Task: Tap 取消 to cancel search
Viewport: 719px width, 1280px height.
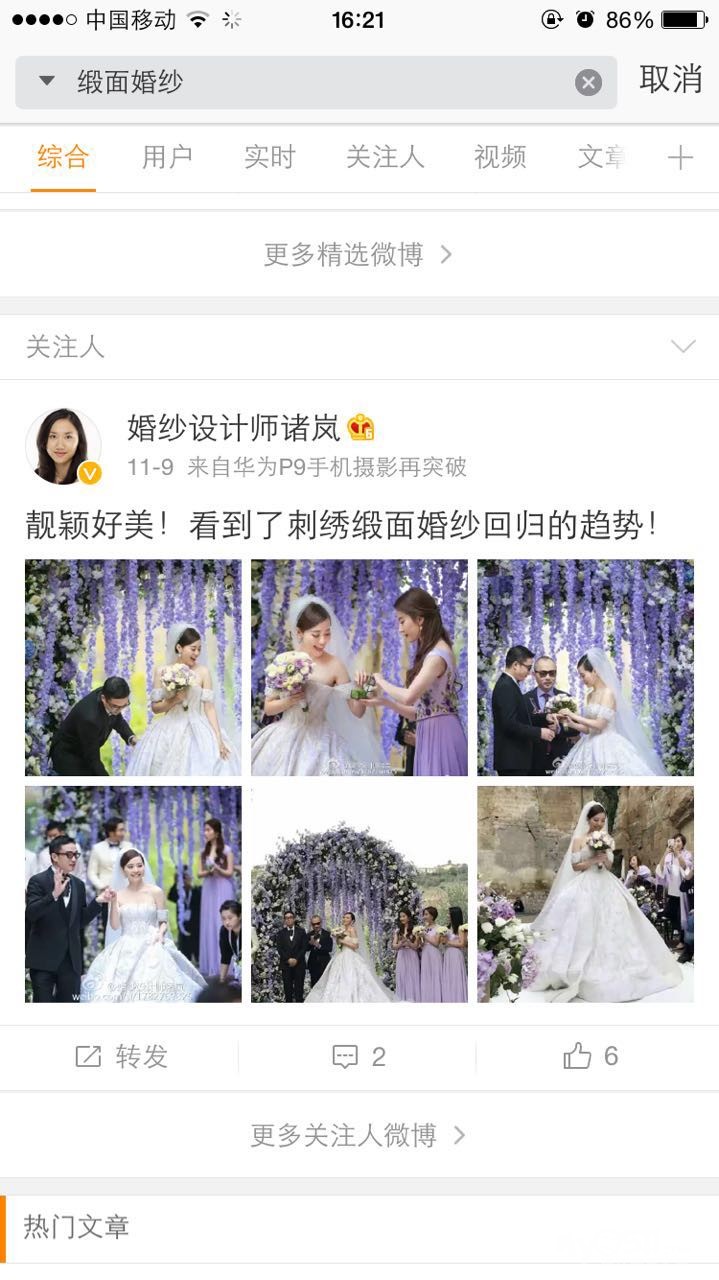Action: (671, 80)
